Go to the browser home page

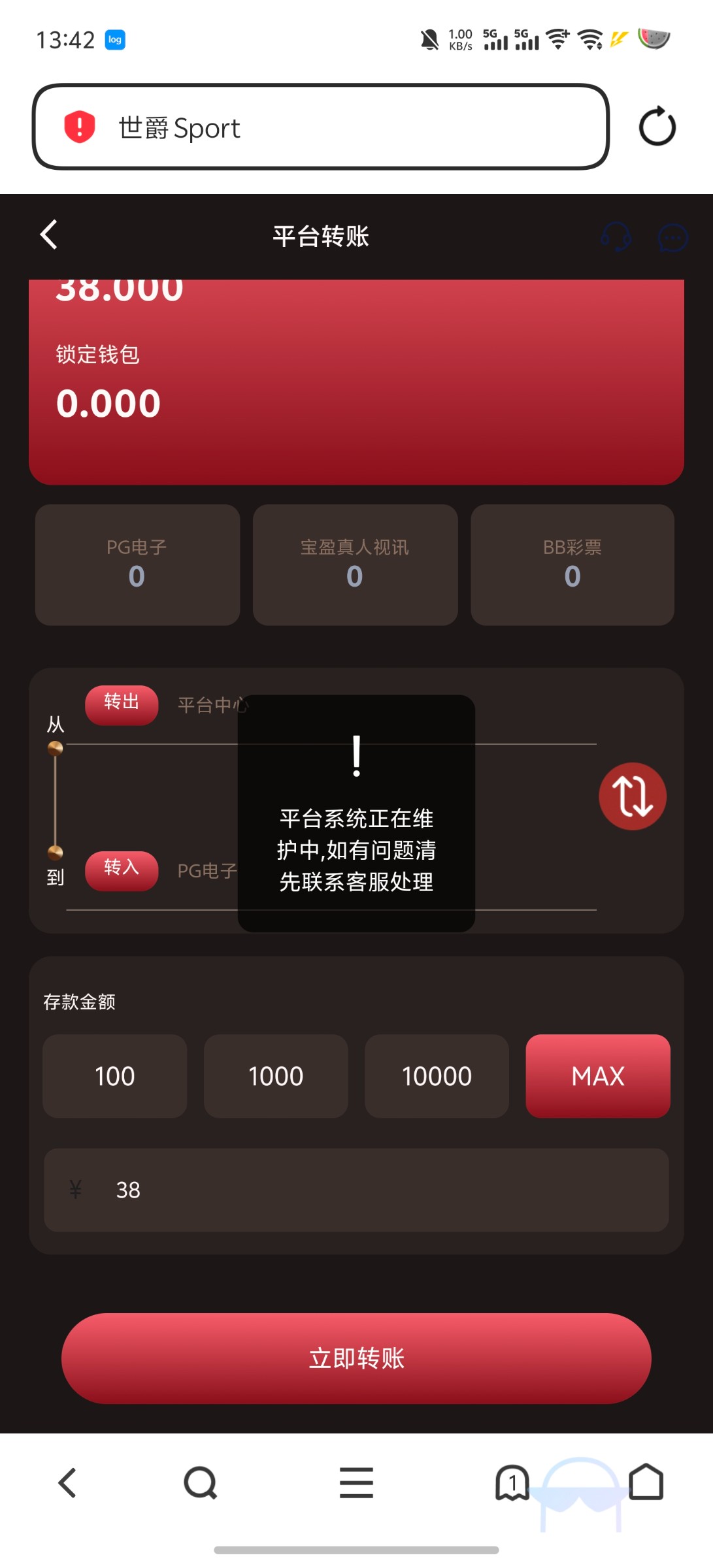(x=646, y=1482)
